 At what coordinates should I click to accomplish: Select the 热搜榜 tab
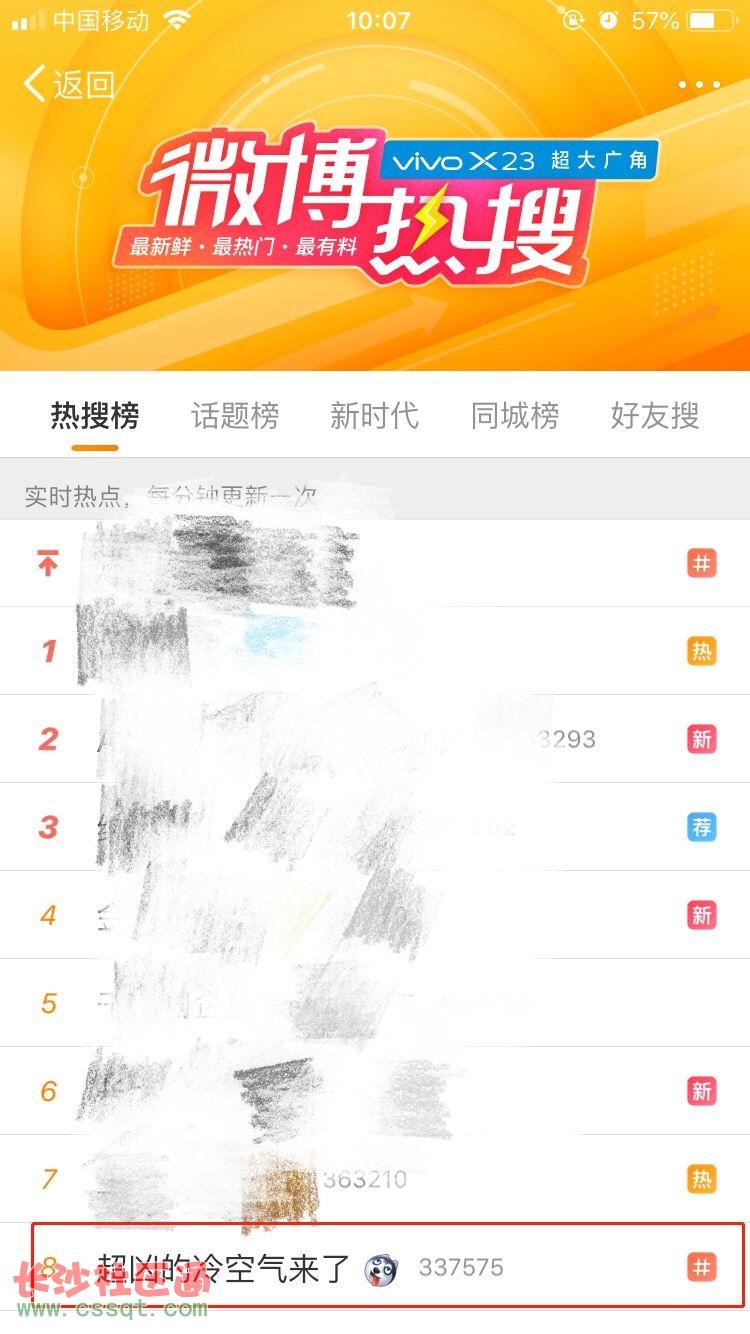pyautogui.click(x=95, y=415)
